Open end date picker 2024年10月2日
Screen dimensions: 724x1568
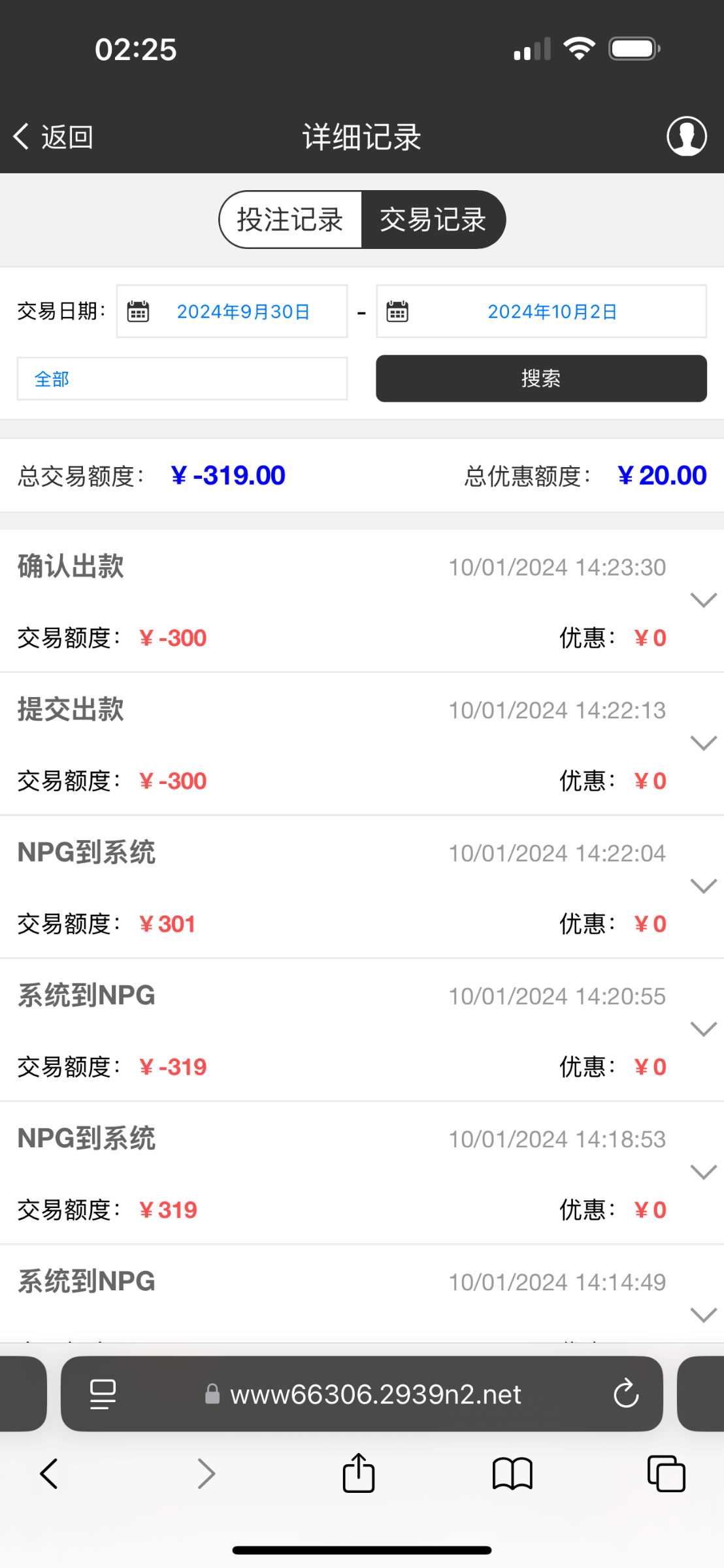tap(541, 312)
